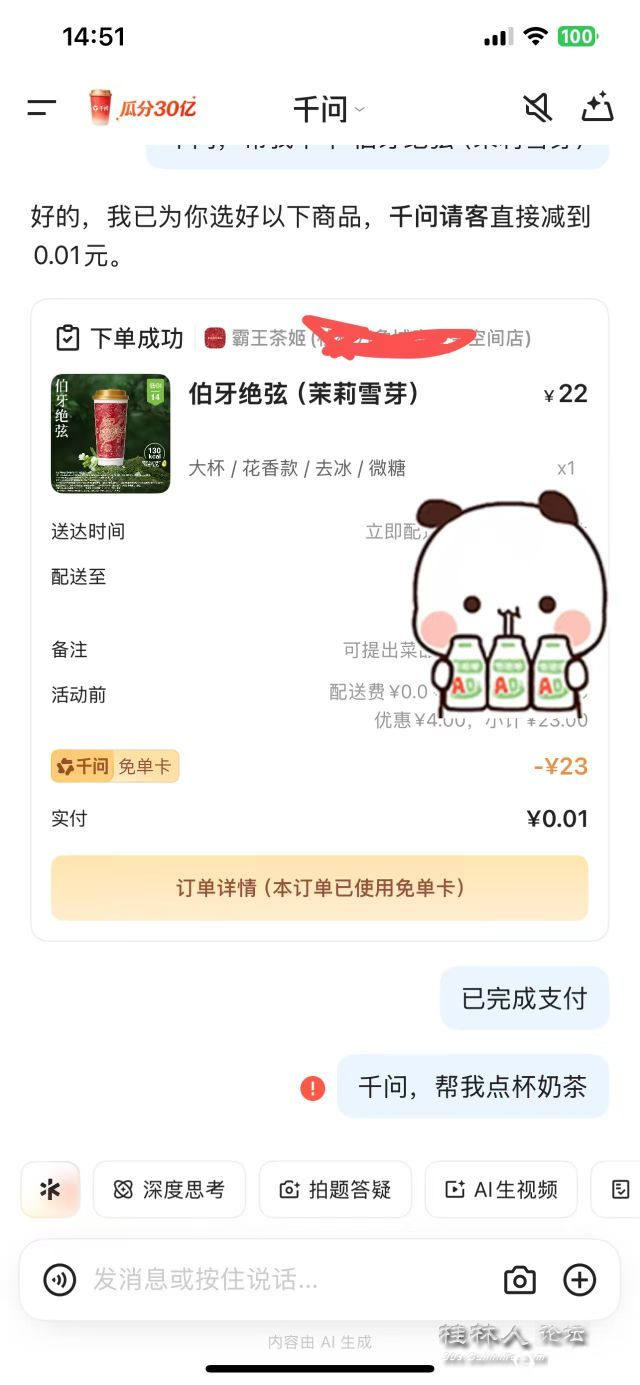Image resolution: width=640 pixels, height=1385 pixels.
Task: Open the camera to take photo
Action: pyautogui.click(x=520, y=1279)
